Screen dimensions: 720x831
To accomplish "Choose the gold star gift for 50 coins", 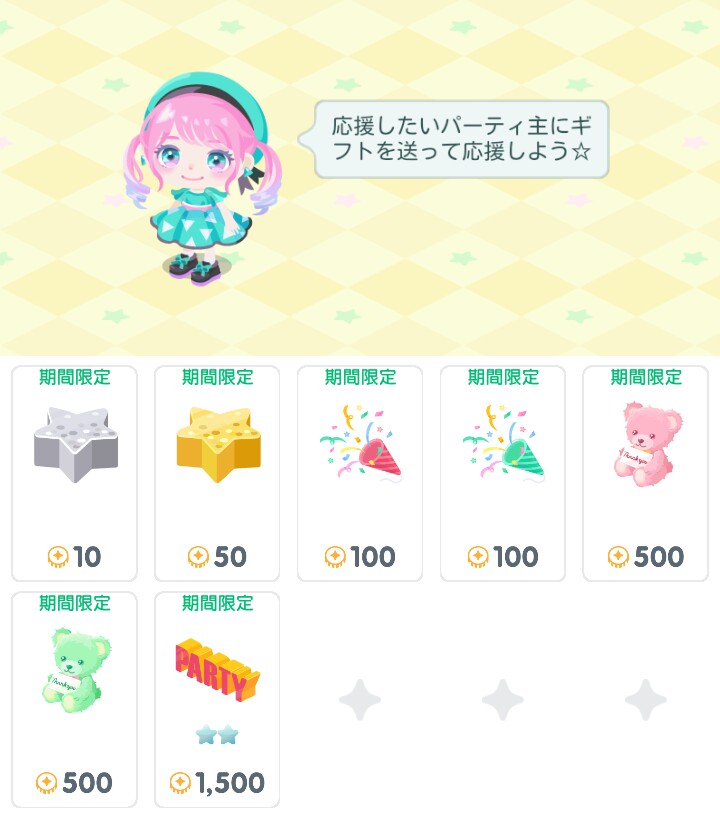I will pyautogui.click(x=217, y=473).
